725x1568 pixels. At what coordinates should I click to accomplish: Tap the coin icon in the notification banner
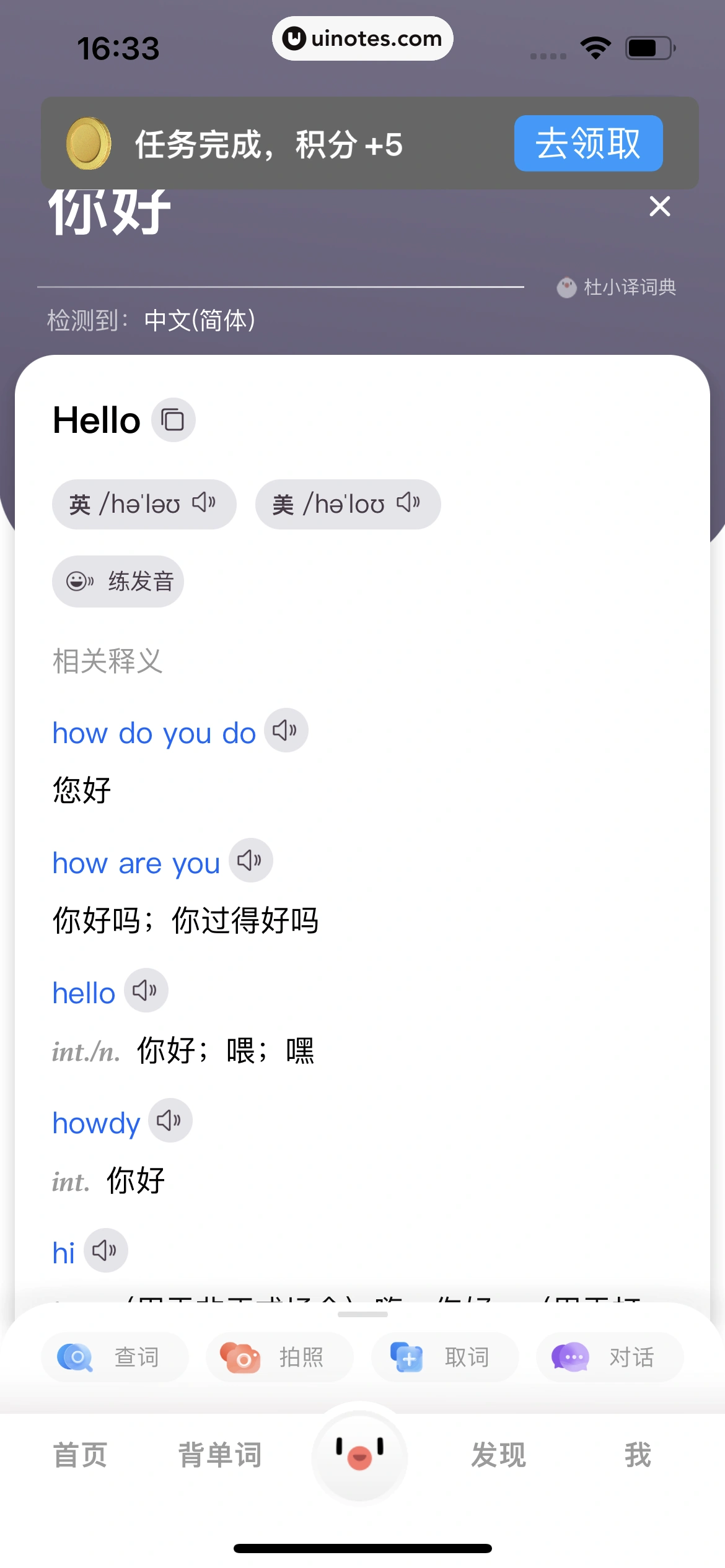87,143
